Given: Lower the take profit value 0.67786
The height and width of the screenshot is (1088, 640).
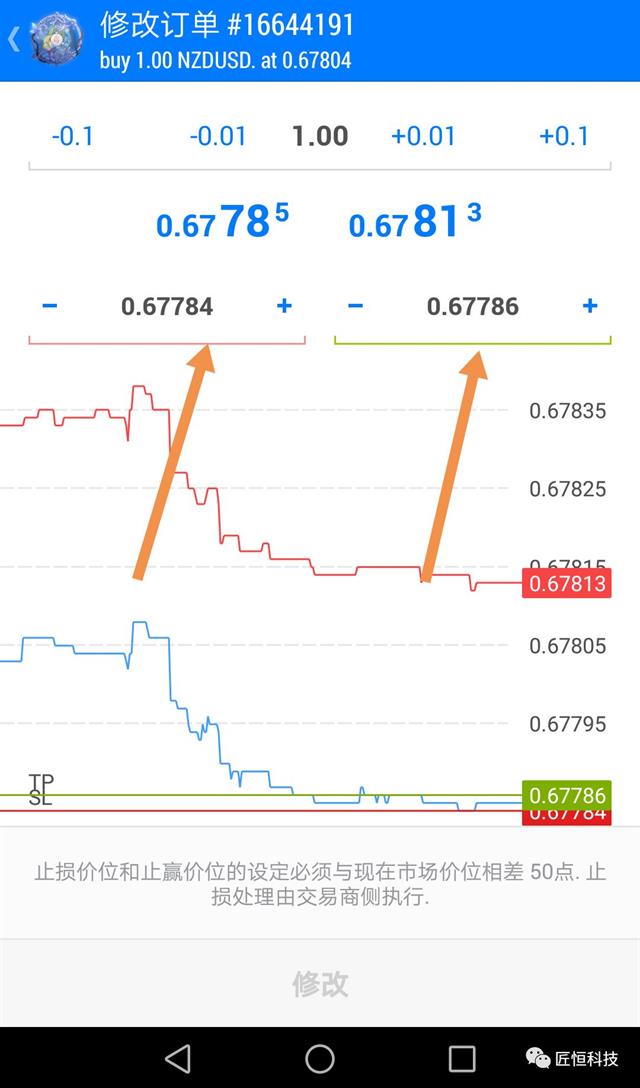Looking at the screenshot, I should tap(355, 306).
